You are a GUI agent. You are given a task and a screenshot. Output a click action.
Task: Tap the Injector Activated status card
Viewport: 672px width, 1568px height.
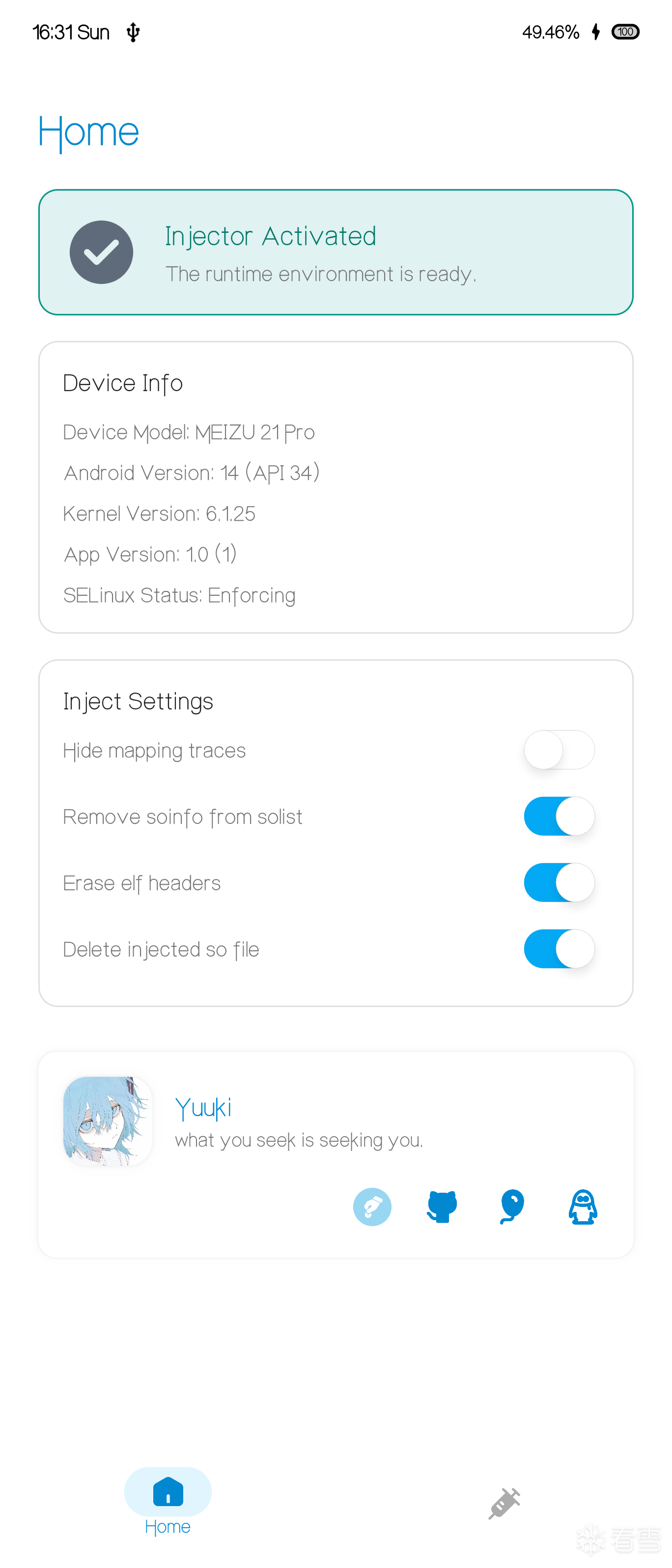(x=336, y=252)
